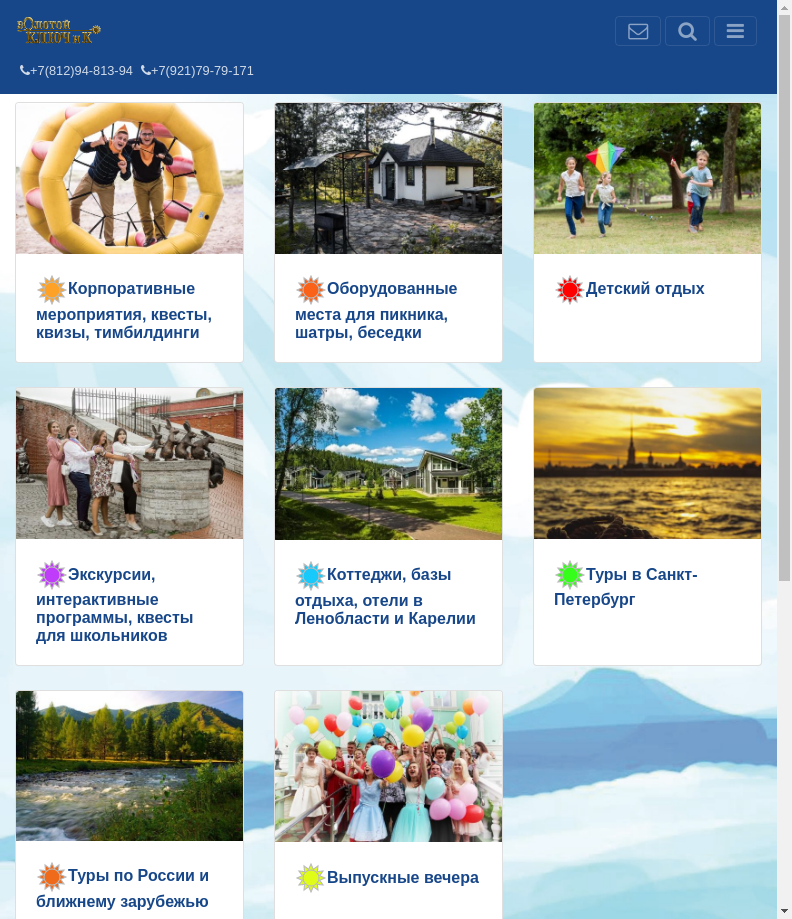This screenshot has width=792, height=919.
Task: Open the site search
Action: tap(687, 31)
